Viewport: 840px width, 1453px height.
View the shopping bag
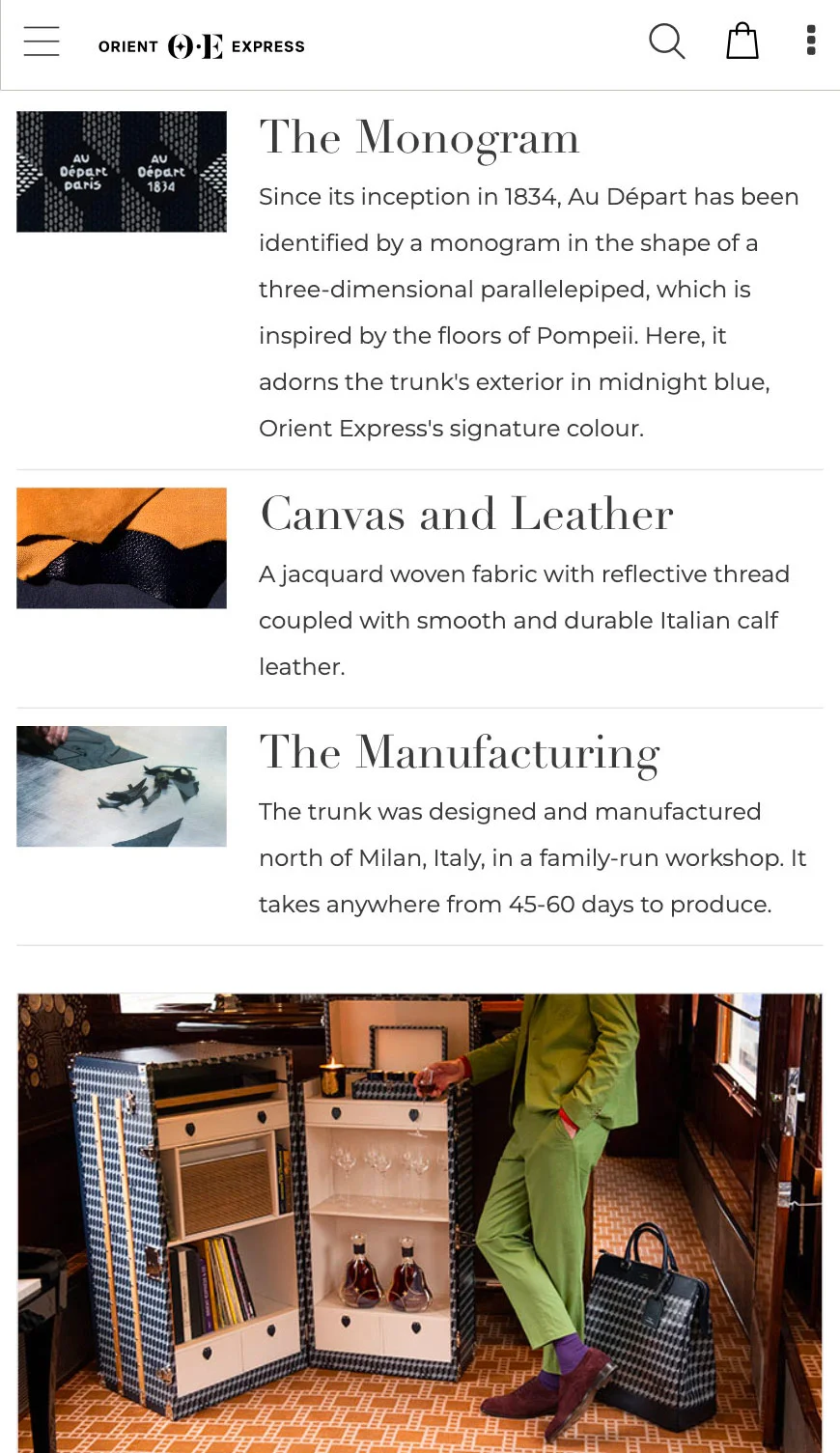742,42
